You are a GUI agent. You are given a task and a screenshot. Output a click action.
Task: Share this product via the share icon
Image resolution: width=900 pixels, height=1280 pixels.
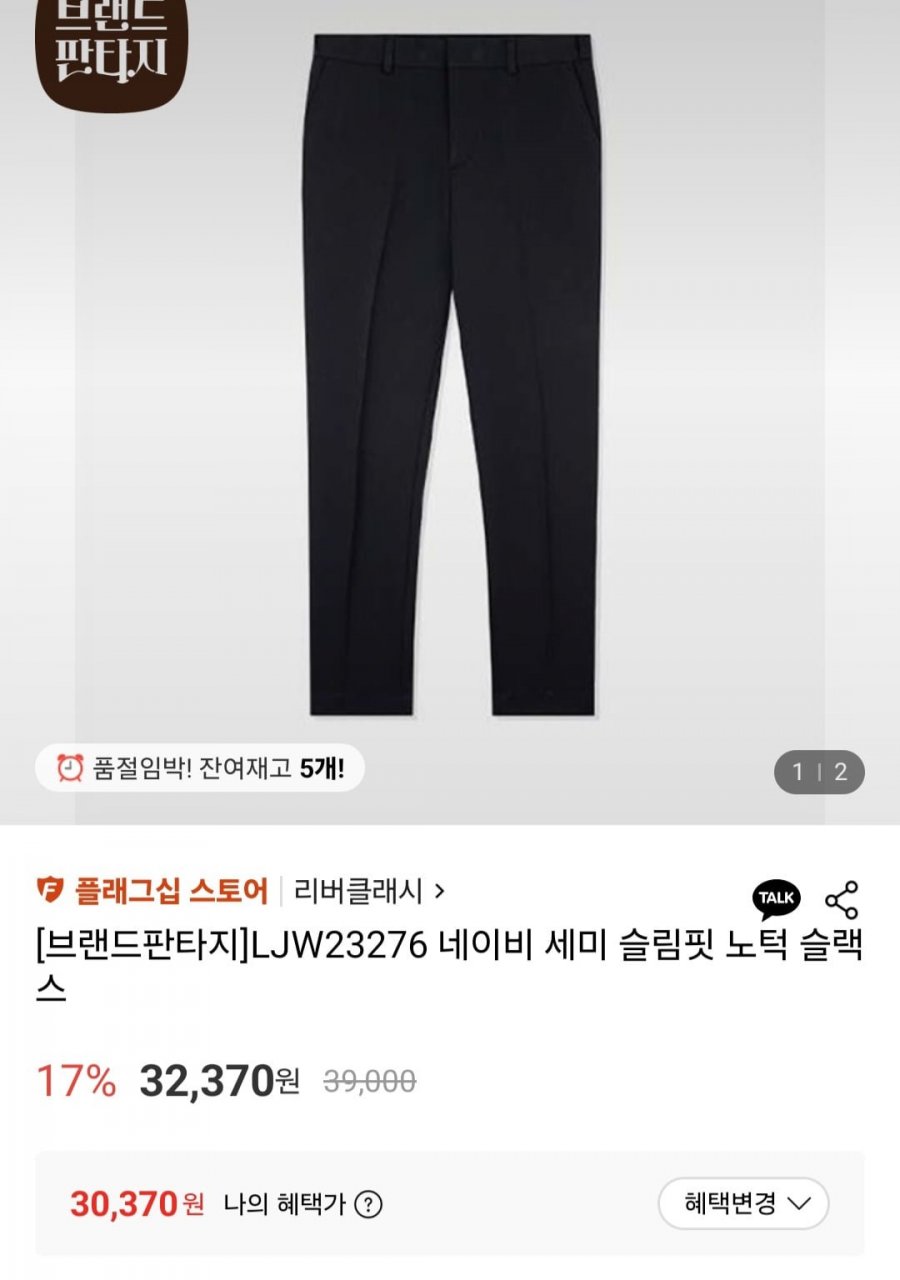(842, 900)
